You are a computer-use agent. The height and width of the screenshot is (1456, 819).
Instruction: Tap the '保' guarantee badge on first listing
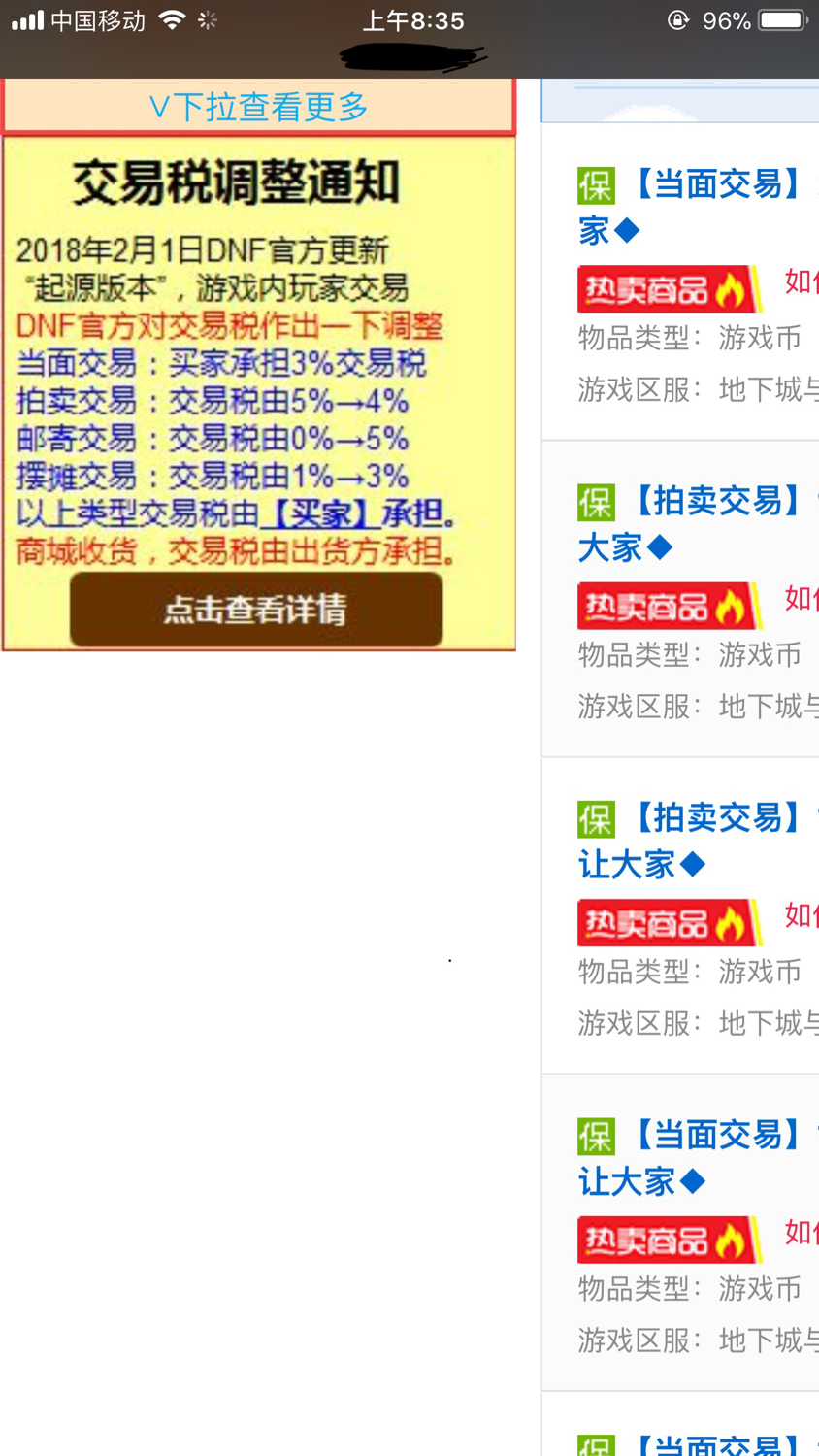point(596,183)
